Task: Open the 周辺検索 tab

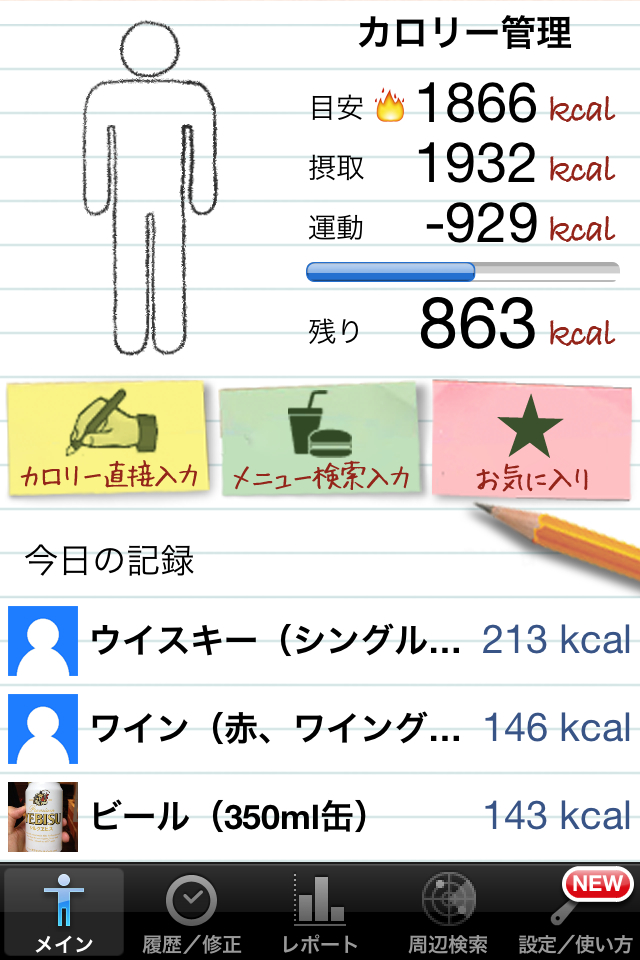Action: tap(448, 912)
